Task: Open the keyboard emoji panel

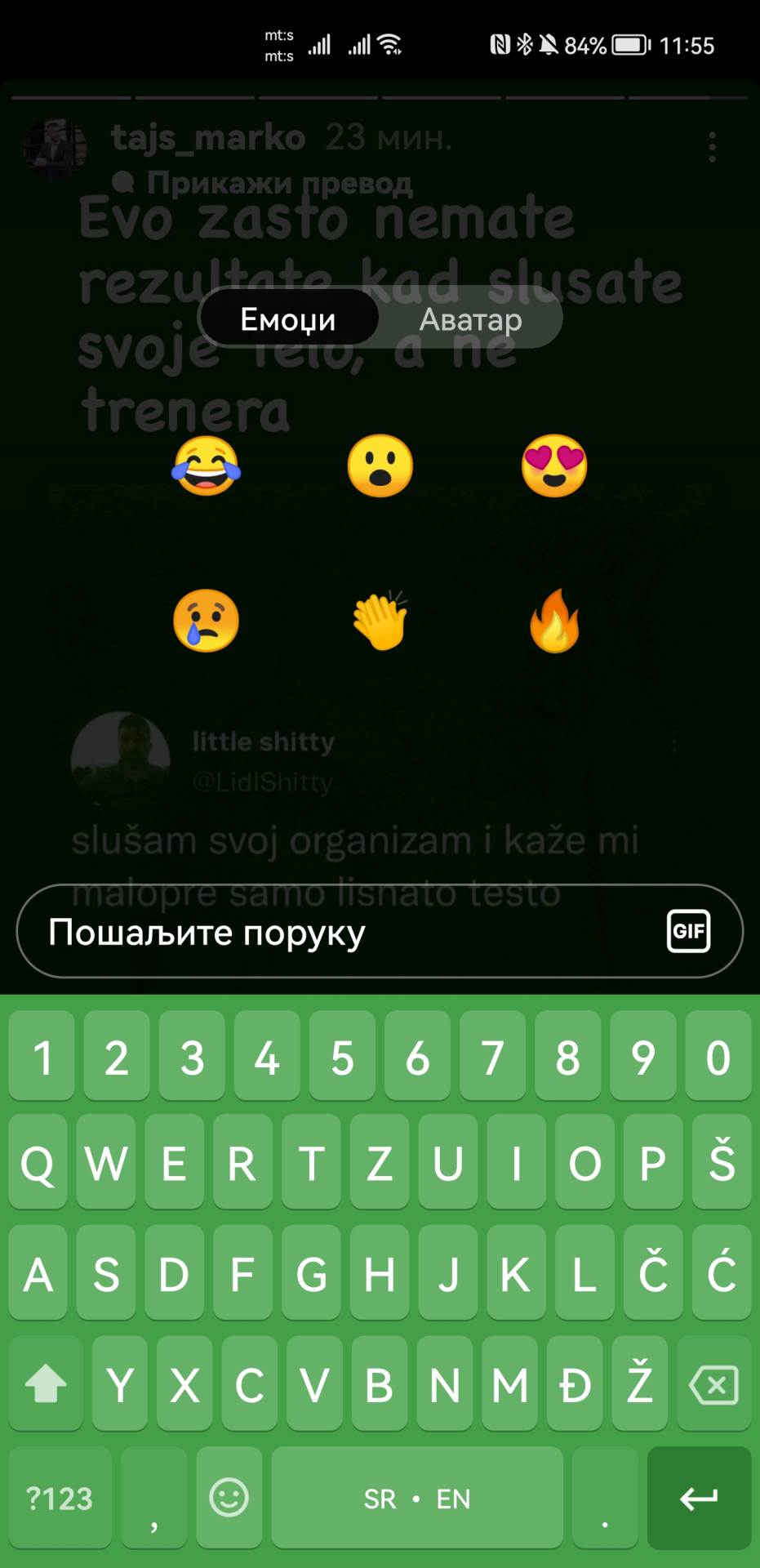Action: (229, 1497)
